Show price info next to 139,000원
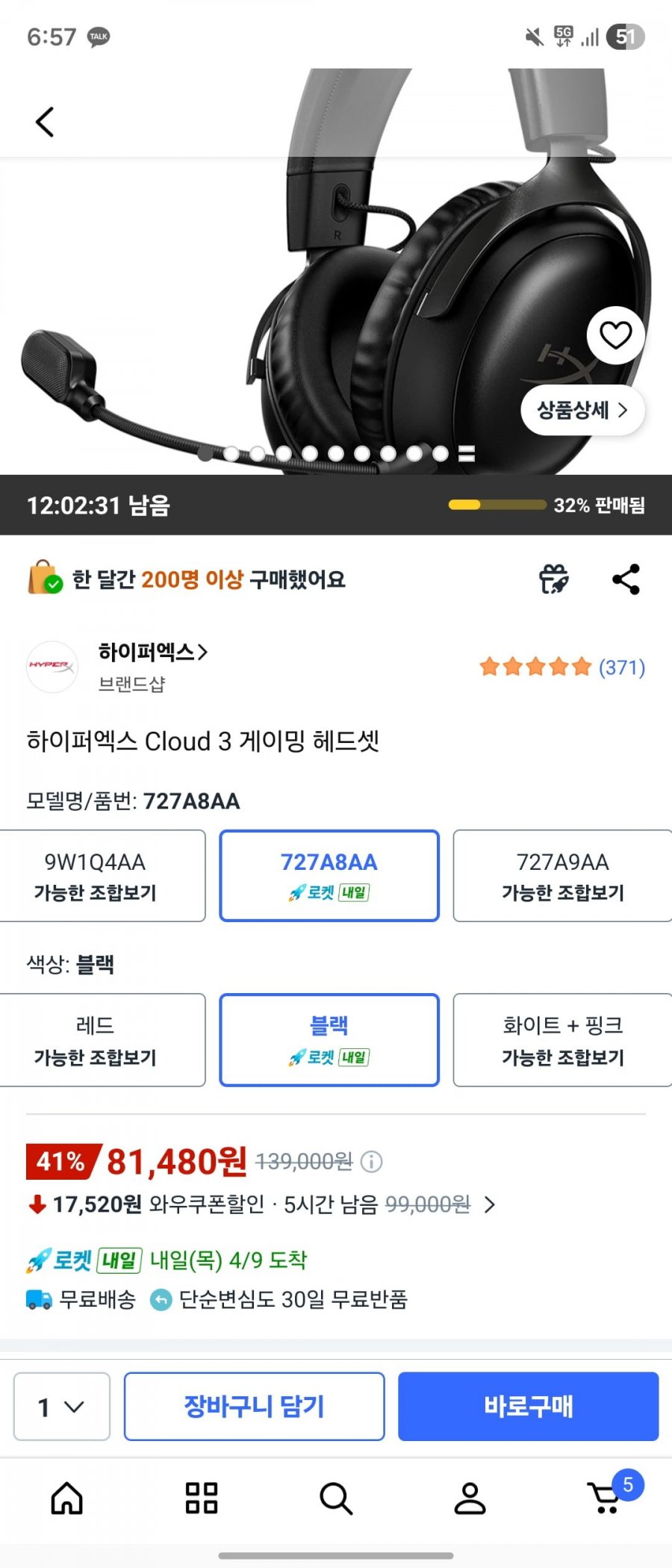Viewport: 672px width, 1568px height. click(372, 1161)
